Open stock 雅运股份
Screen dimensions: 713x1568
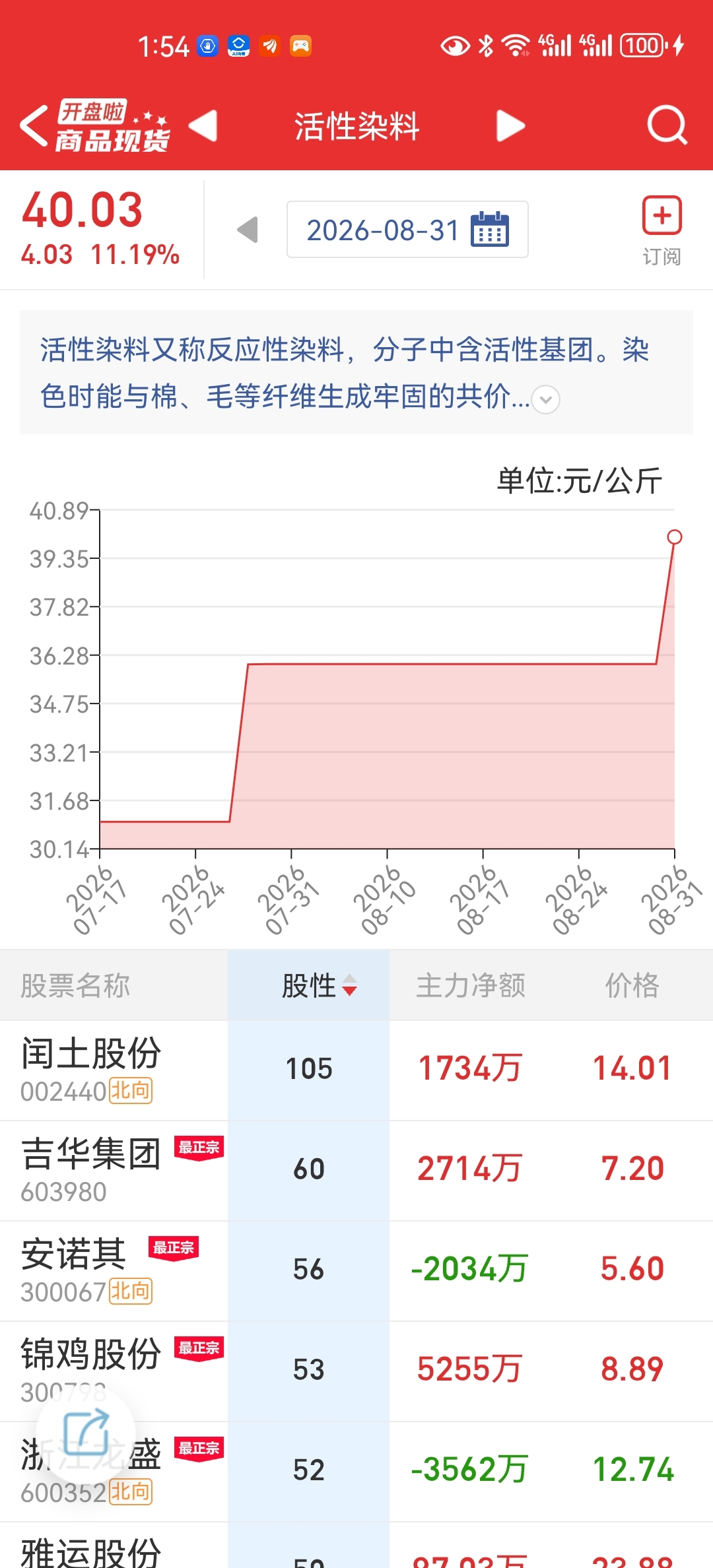356,1546
